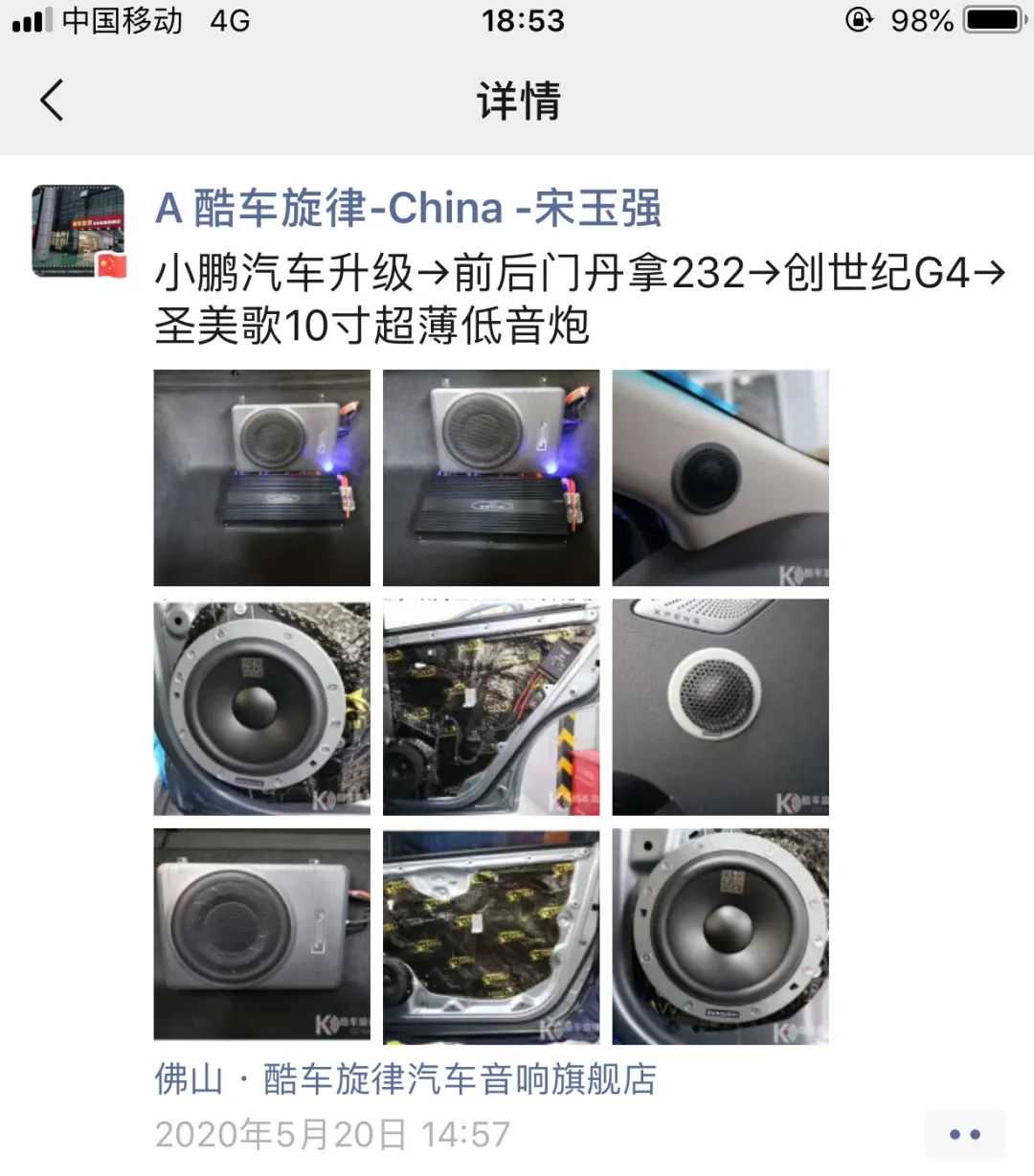The width and height of the screenshot is (1034, 1176).
Task: Open the poster's profile avatar
Action: [79, 231]
